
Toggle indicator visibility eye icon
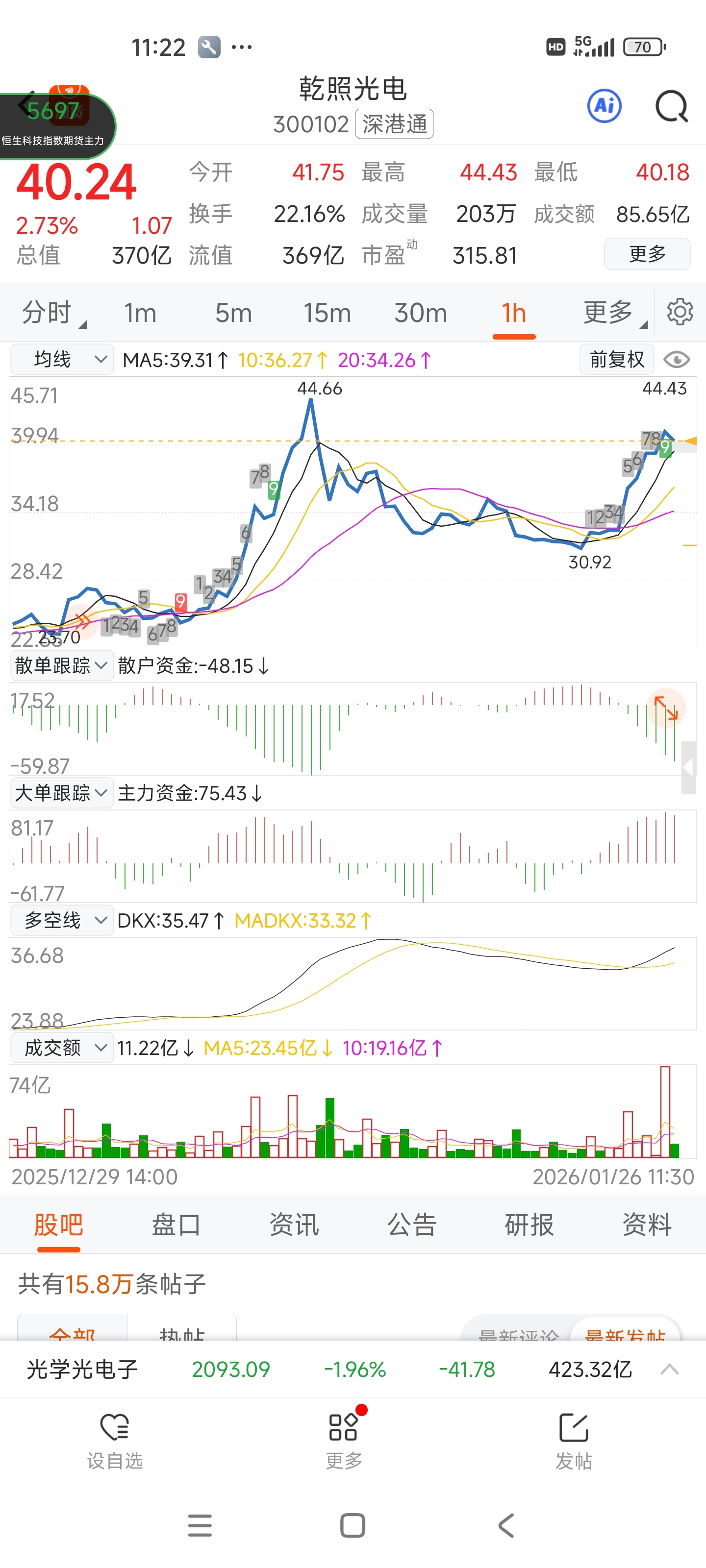coord(676,360)
